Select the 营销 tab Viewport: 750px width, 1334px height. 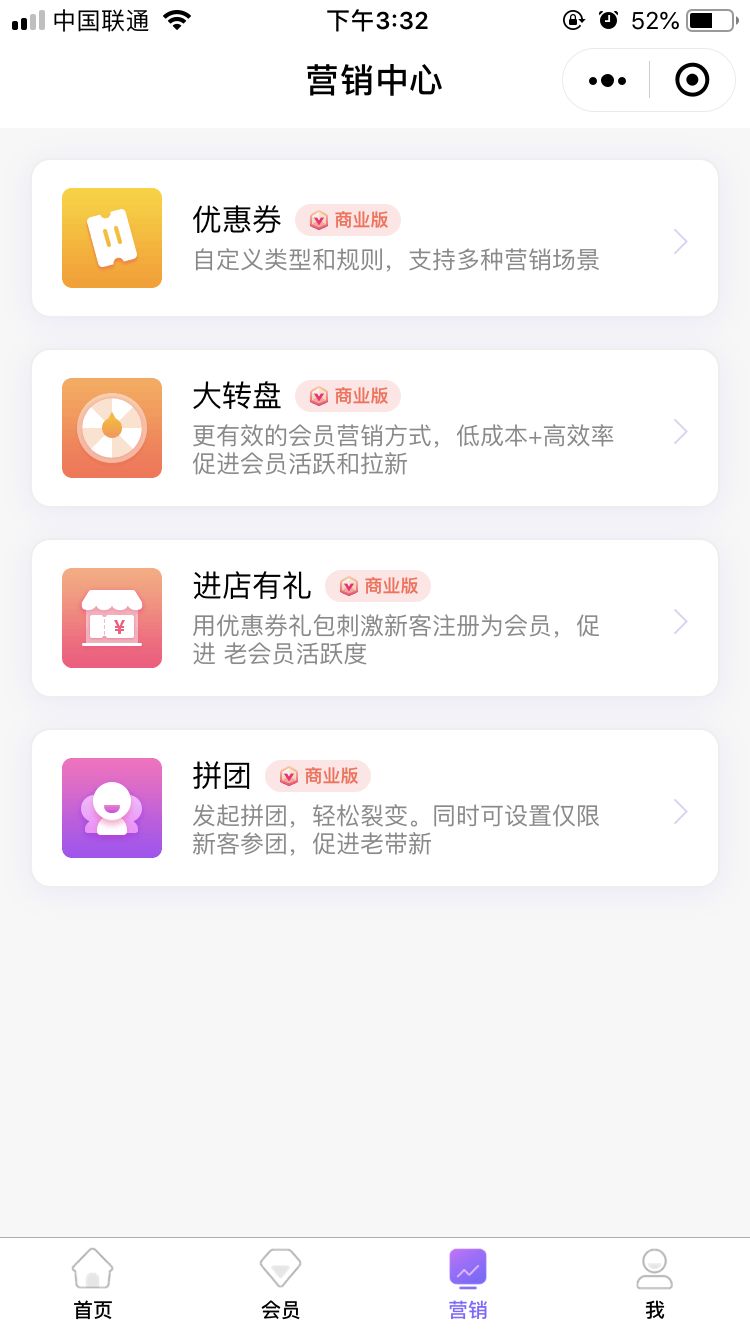(x=468, y=1285)
